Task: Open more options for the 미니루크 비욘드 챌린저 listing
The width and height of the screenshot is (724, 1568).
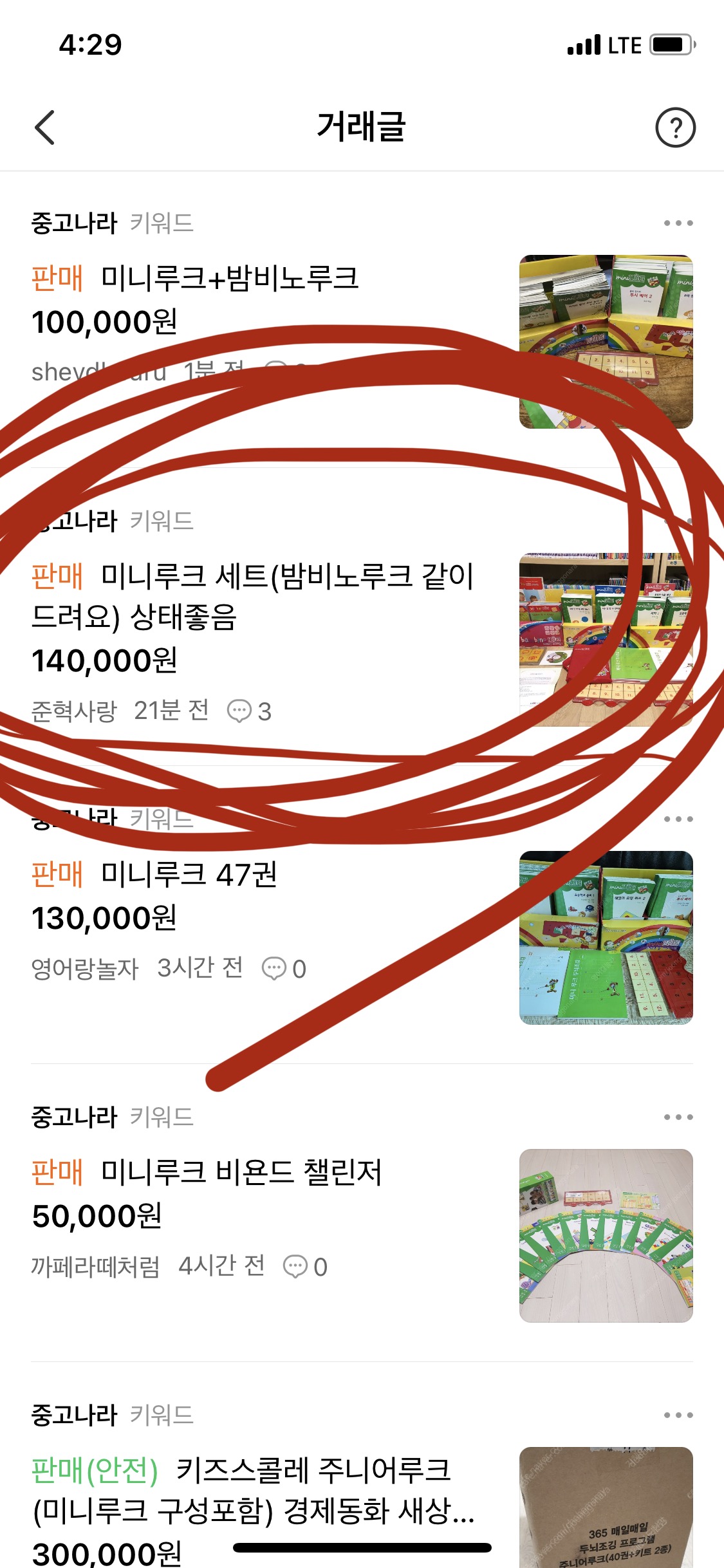Action: pos(678,1117)
